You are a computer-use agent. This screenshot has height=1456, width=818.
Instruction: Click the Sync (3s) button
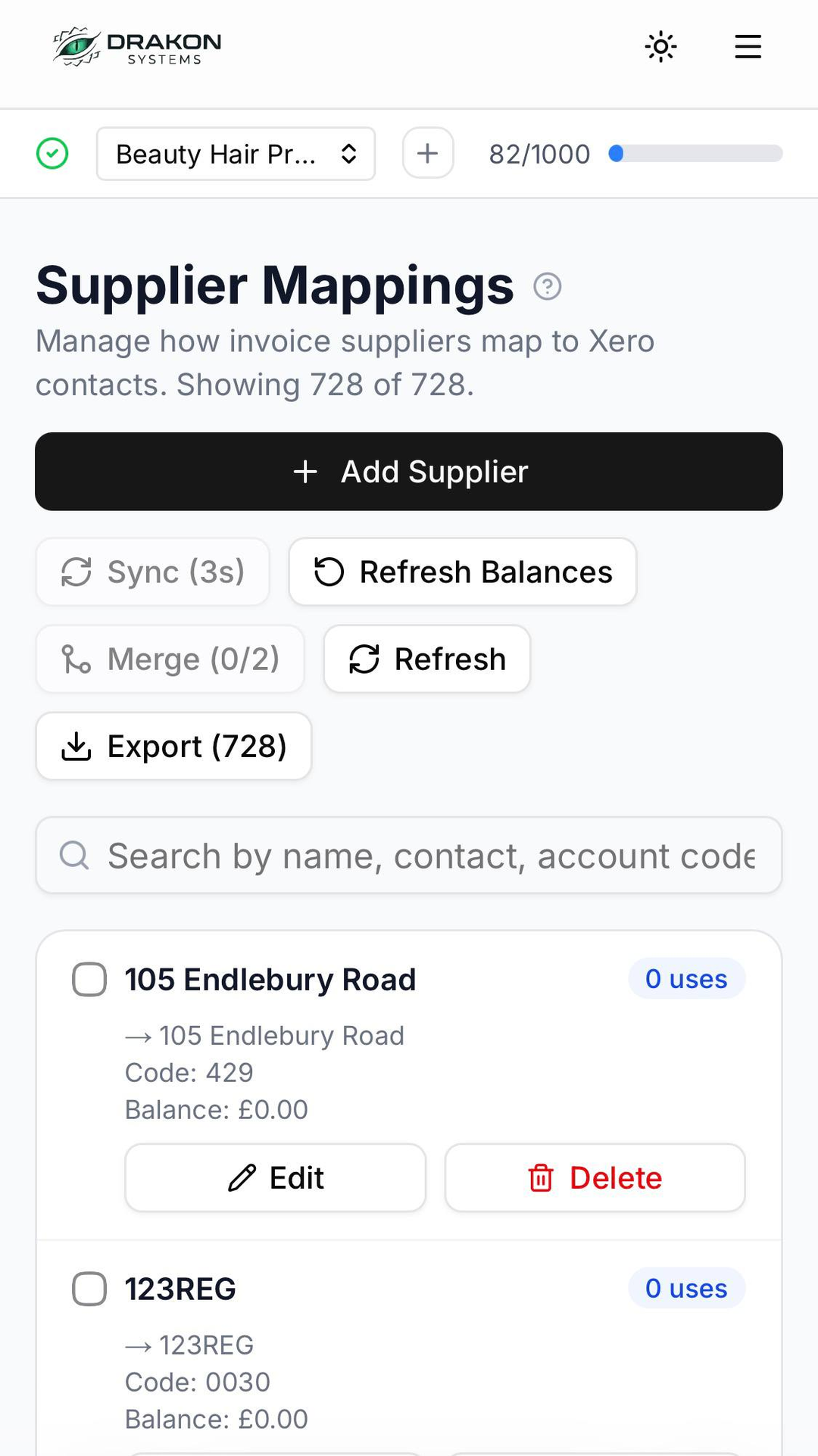tap(152, 572)
